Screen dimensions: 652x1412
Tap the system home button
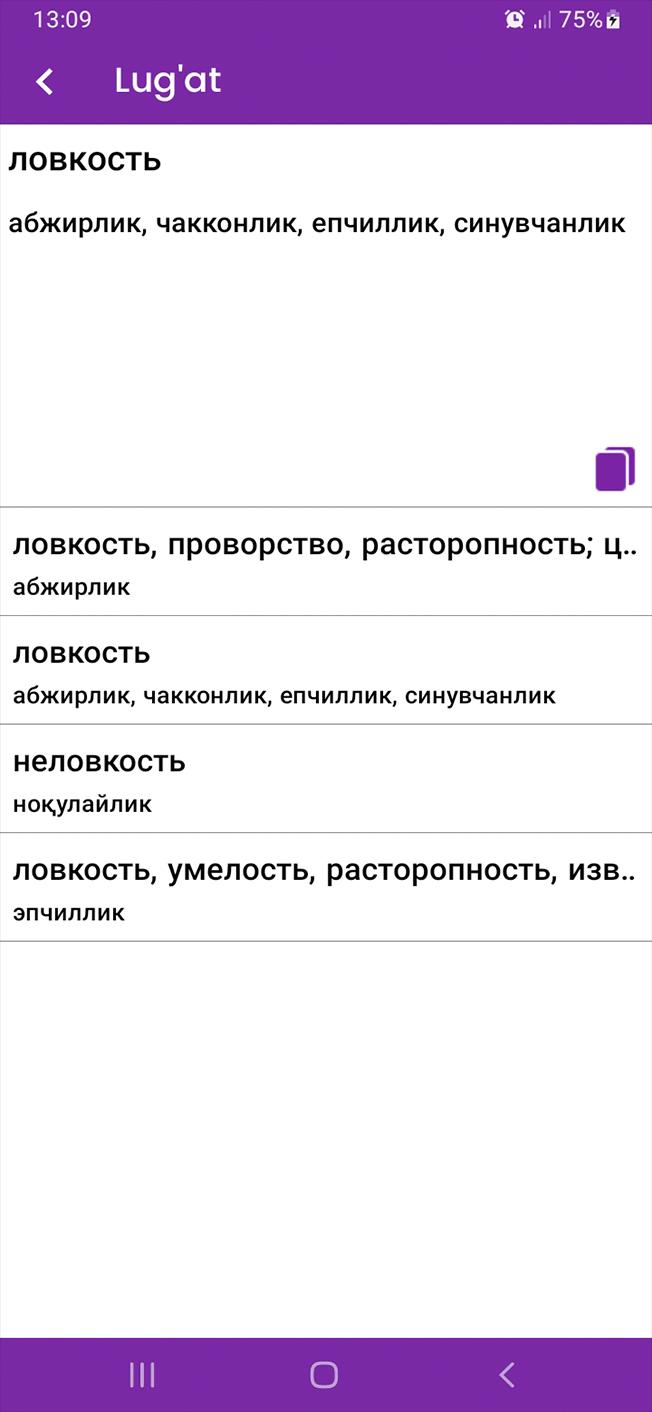point(324,1375)
